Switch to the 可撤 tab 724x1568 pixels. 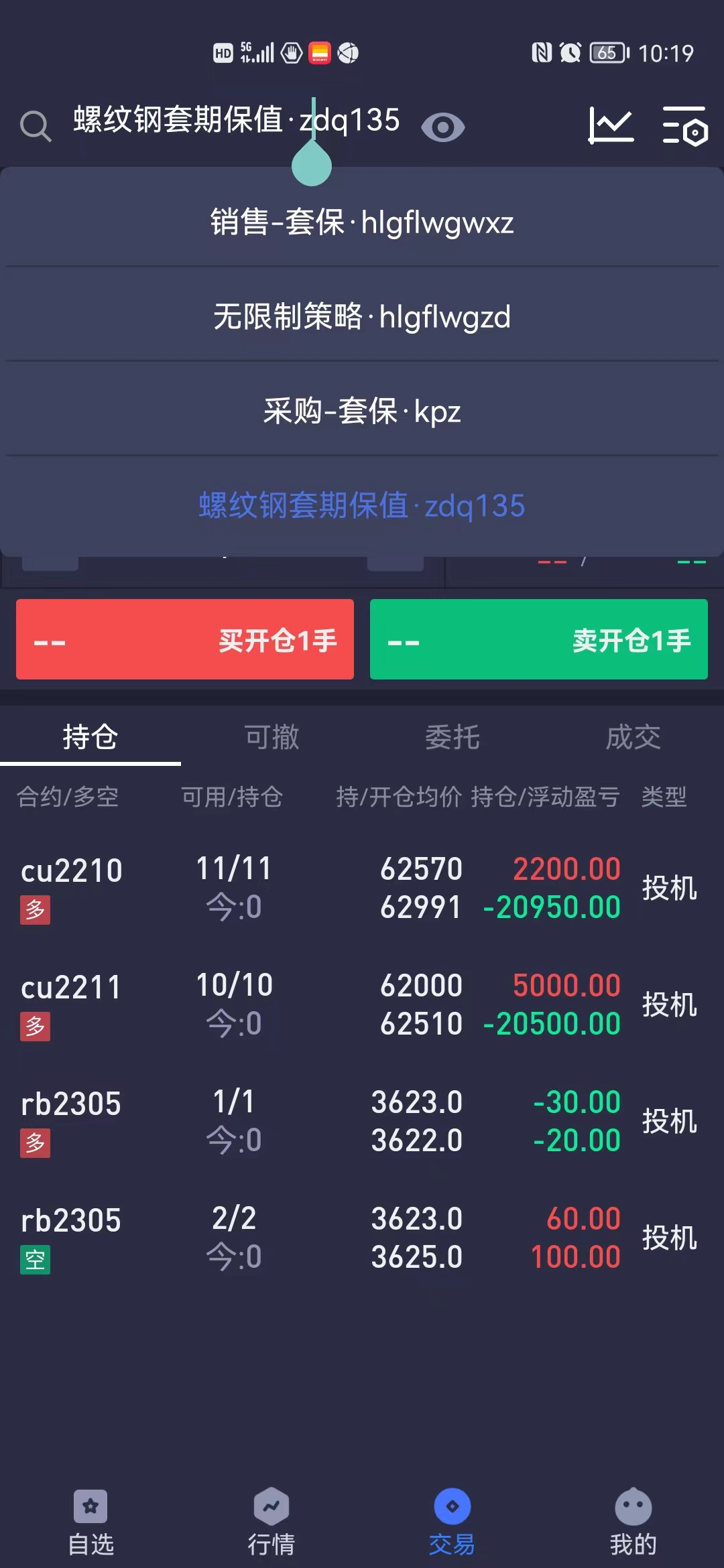[x=271, y=737]
